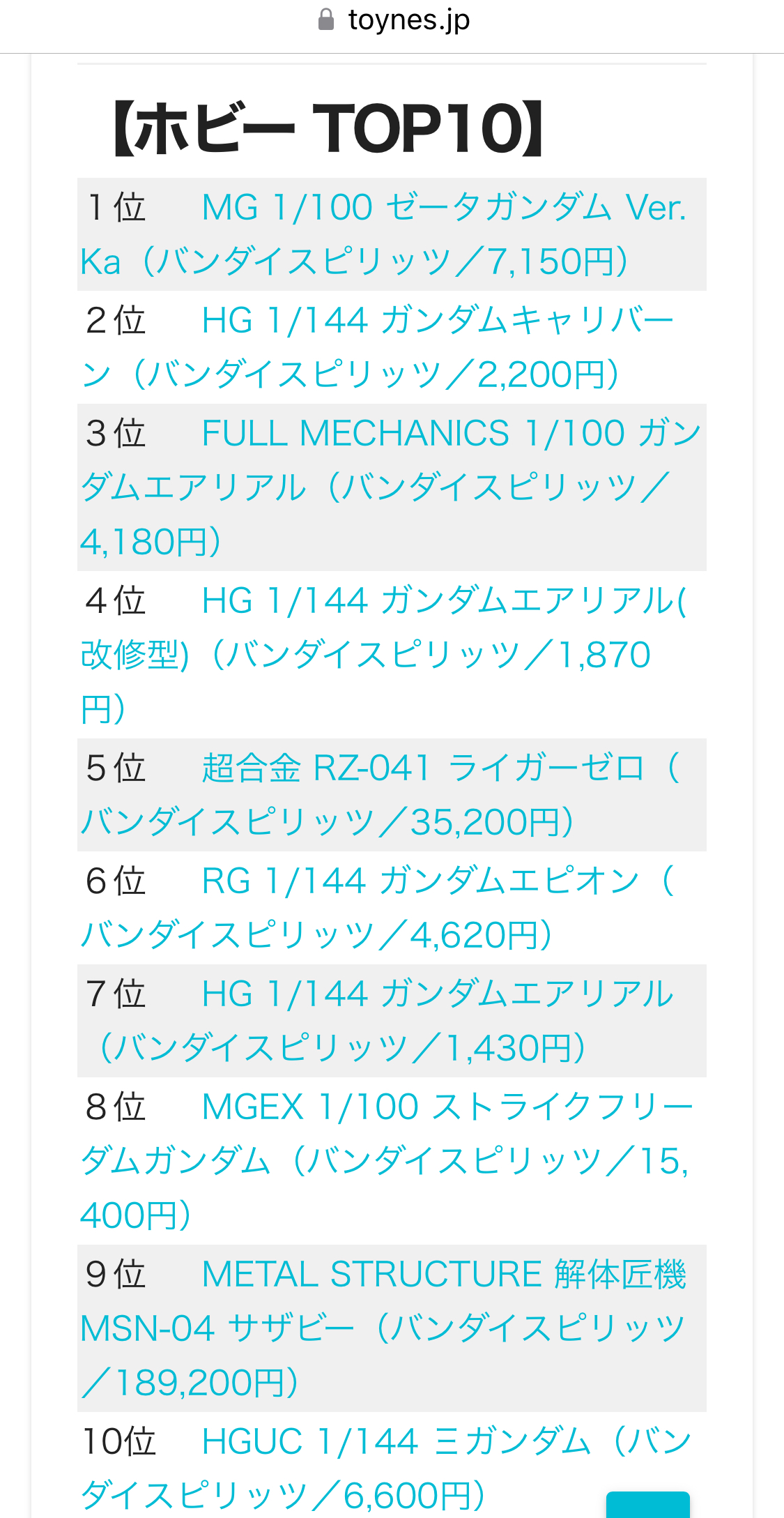Open the 超合金 RZ-041 ライガーゼロ link
The width and height of the screenshot is (784, 1518).
pos(422,768)
